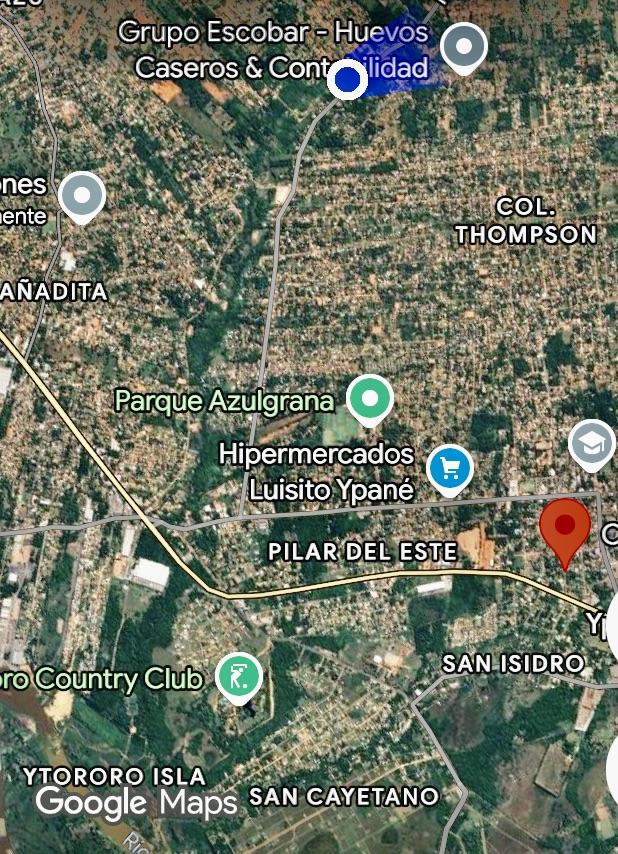
Task: Tap the blue current location dot
Action: coord(347,81)
